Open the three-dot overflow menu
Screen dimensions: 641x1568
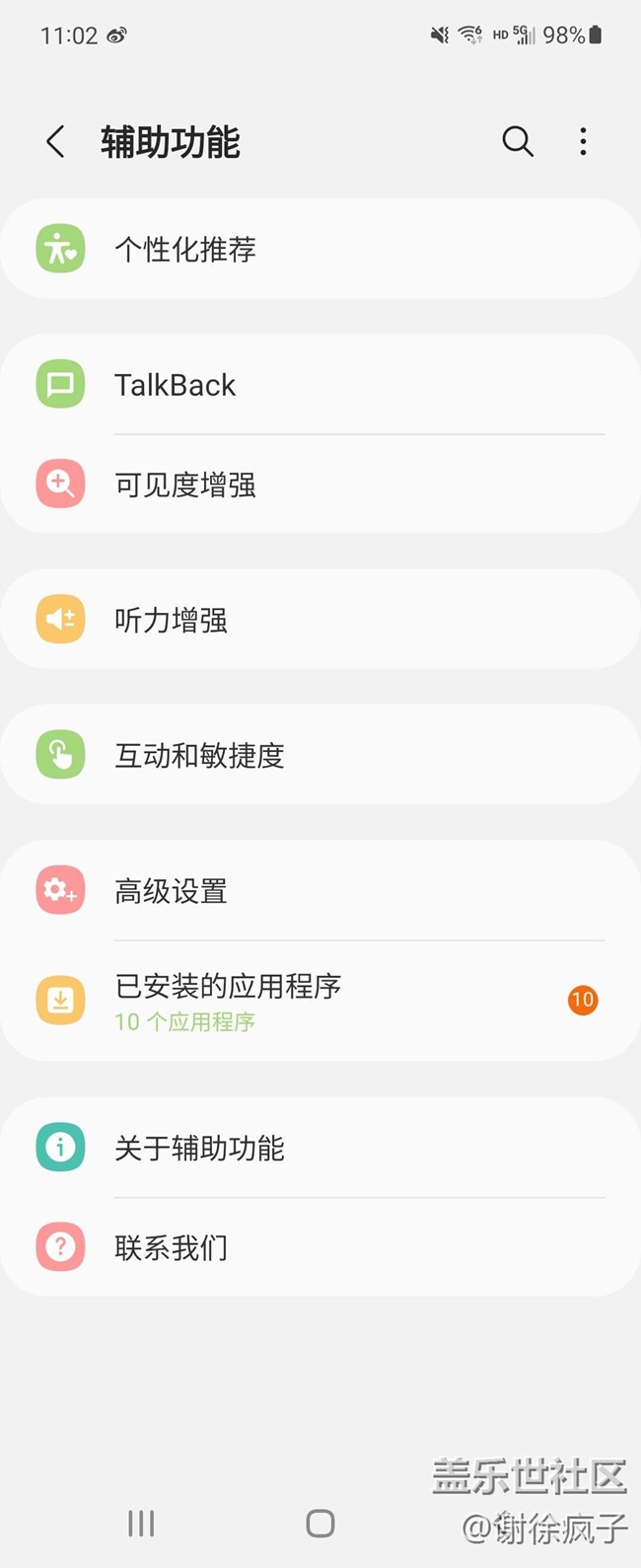pyautogui.click(x=583, y=142)
